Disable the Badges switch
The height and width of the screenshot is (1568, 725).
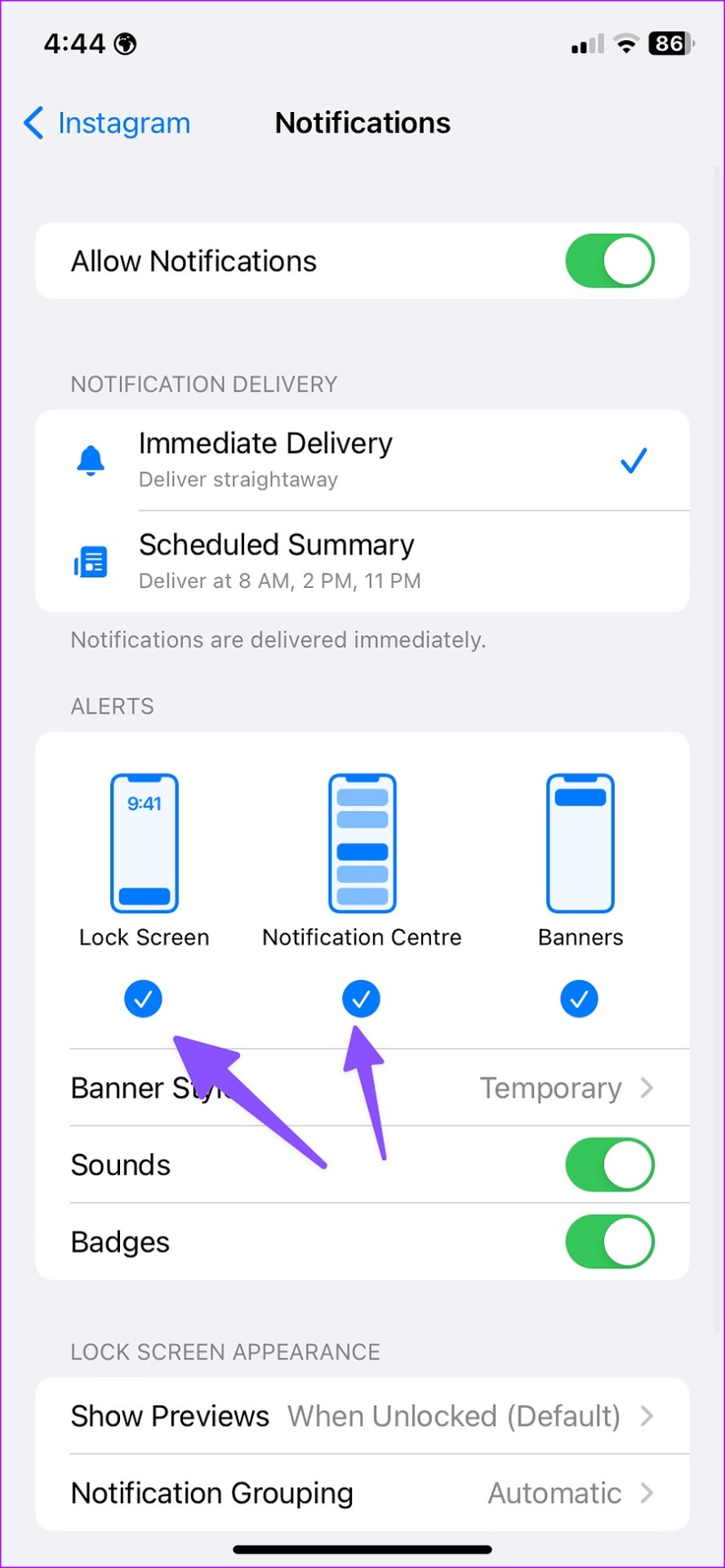609,1242
